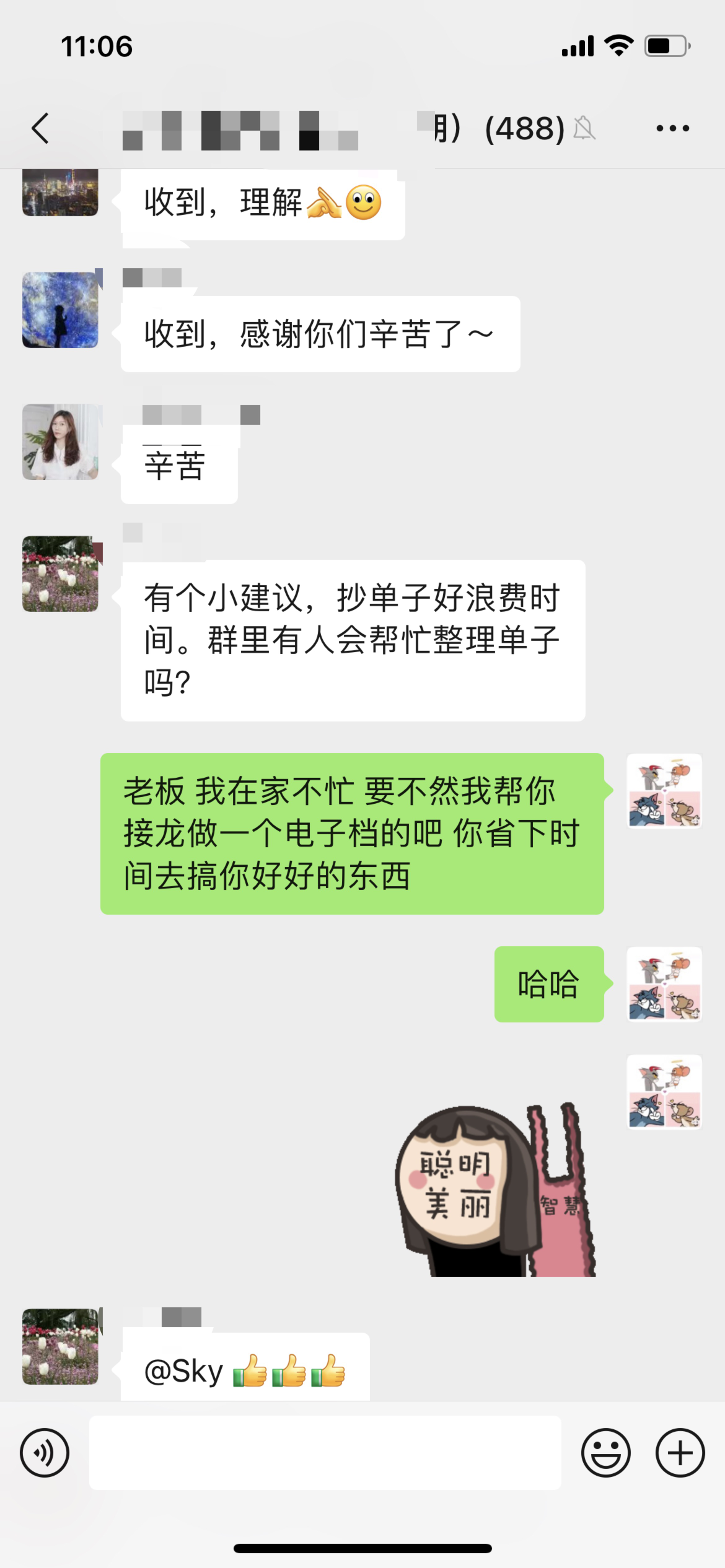Open avatar of sender of 收到，感谢你们辛苦了

60,310
